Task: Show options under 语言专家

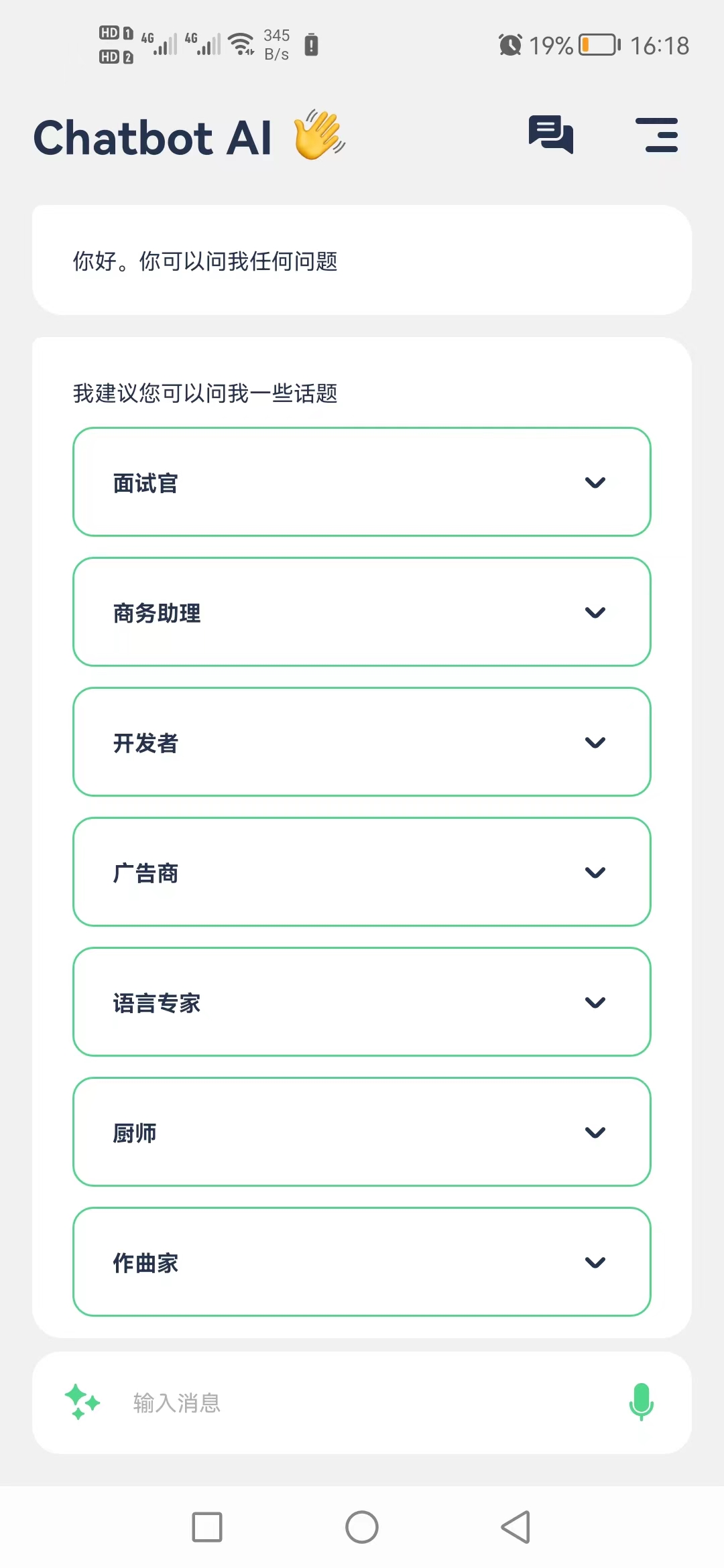Action: coord(362,1002)
